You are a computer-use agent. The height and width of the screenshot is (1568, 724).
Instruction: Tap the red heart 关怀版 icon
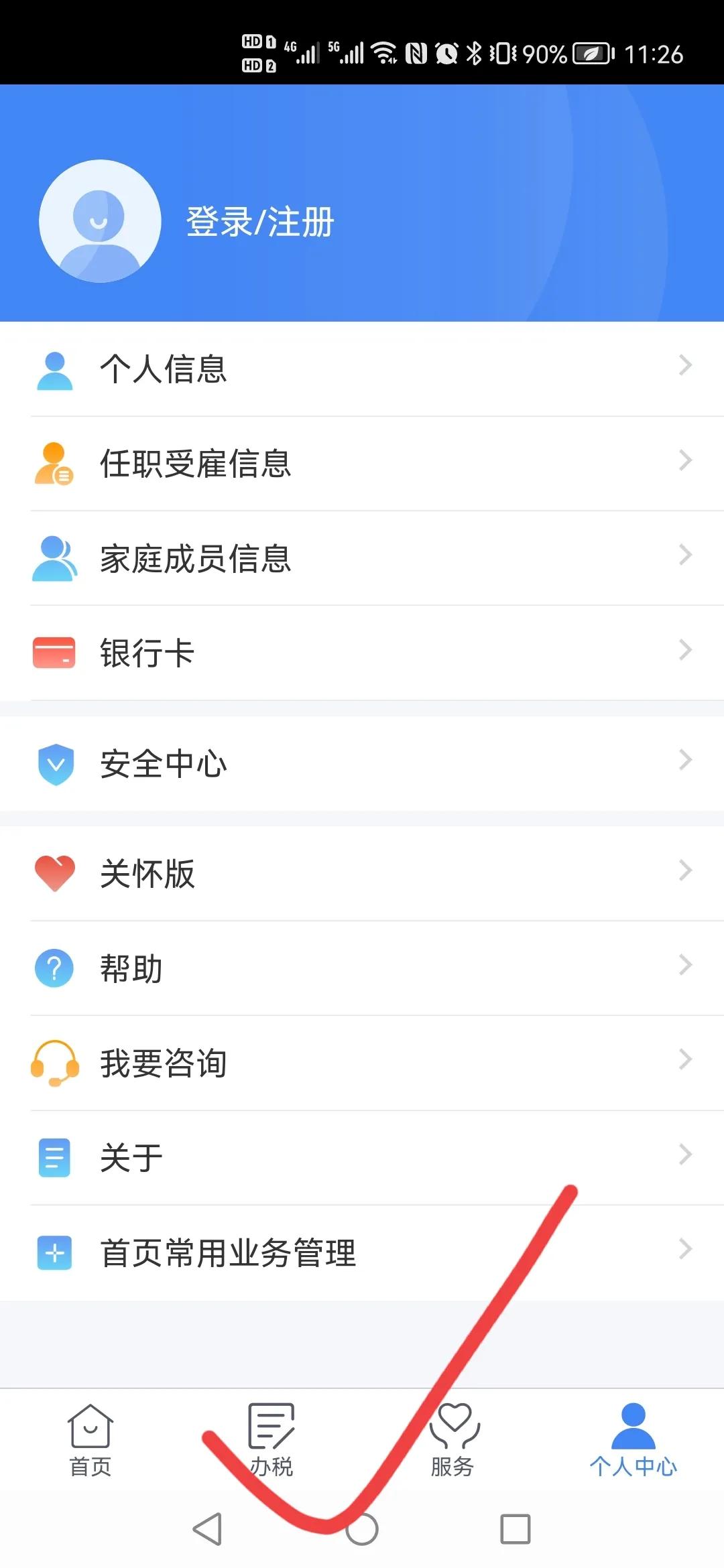[54, 872]
